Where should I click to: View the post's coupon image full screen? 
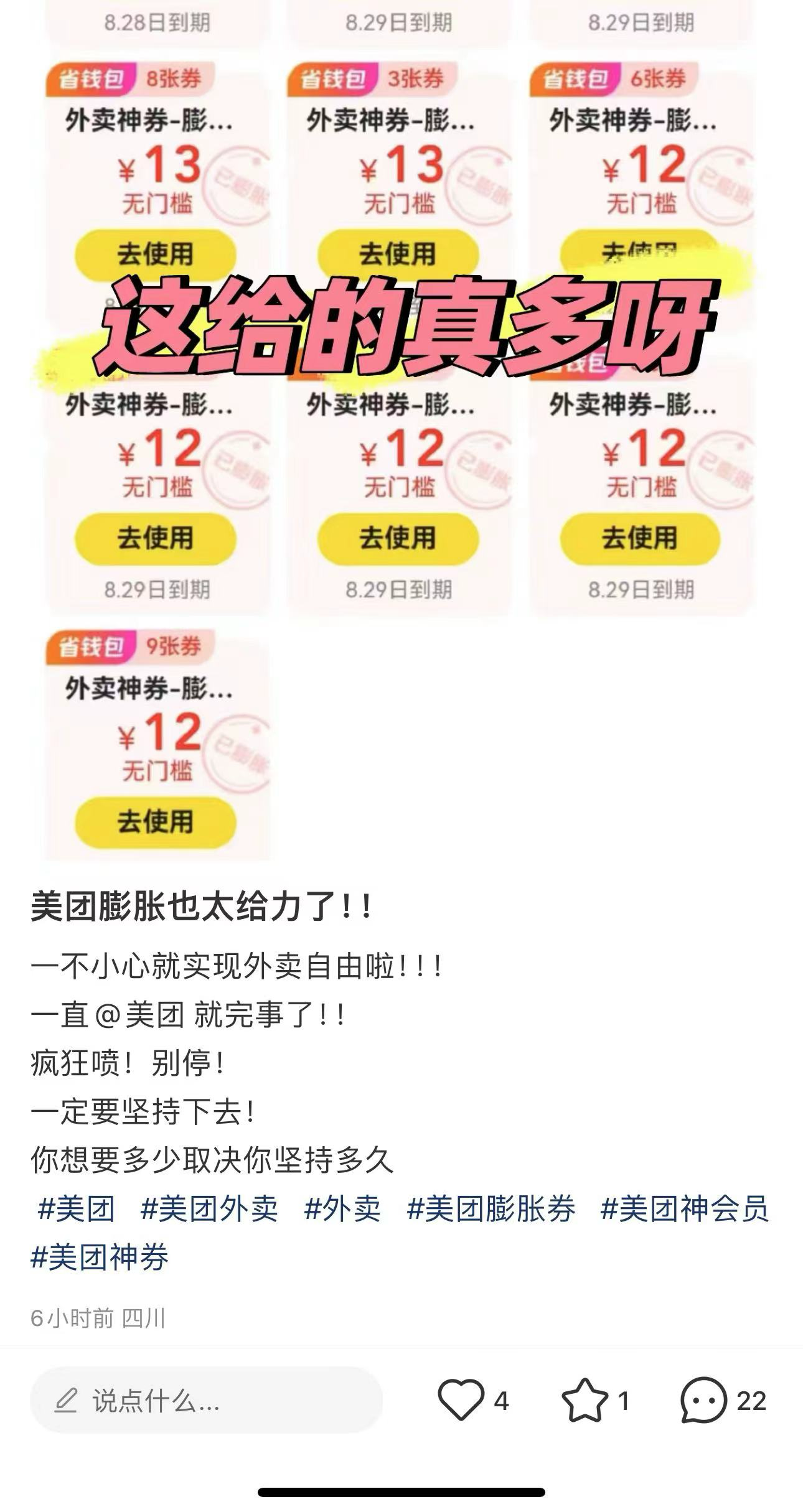coord(398,436)
